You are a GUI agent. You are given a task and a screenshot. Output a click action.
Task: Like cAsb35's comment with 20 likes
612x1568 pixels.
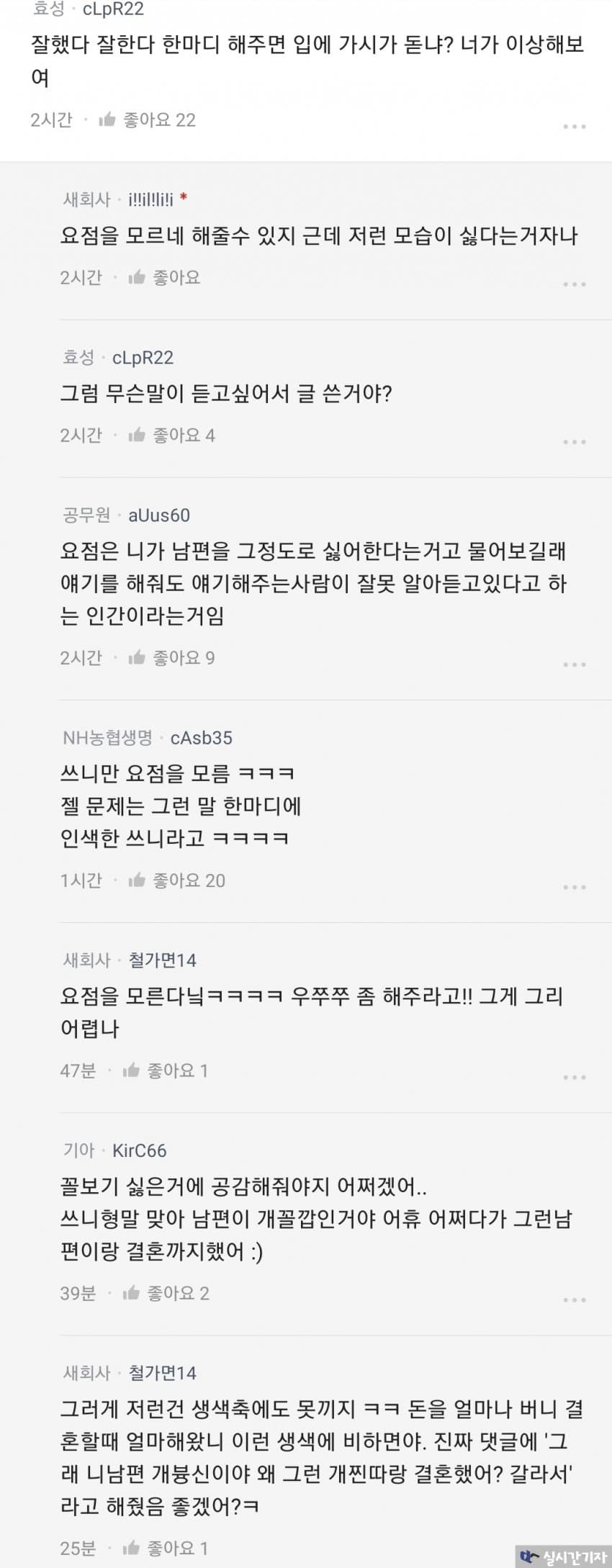click(138, 880)
